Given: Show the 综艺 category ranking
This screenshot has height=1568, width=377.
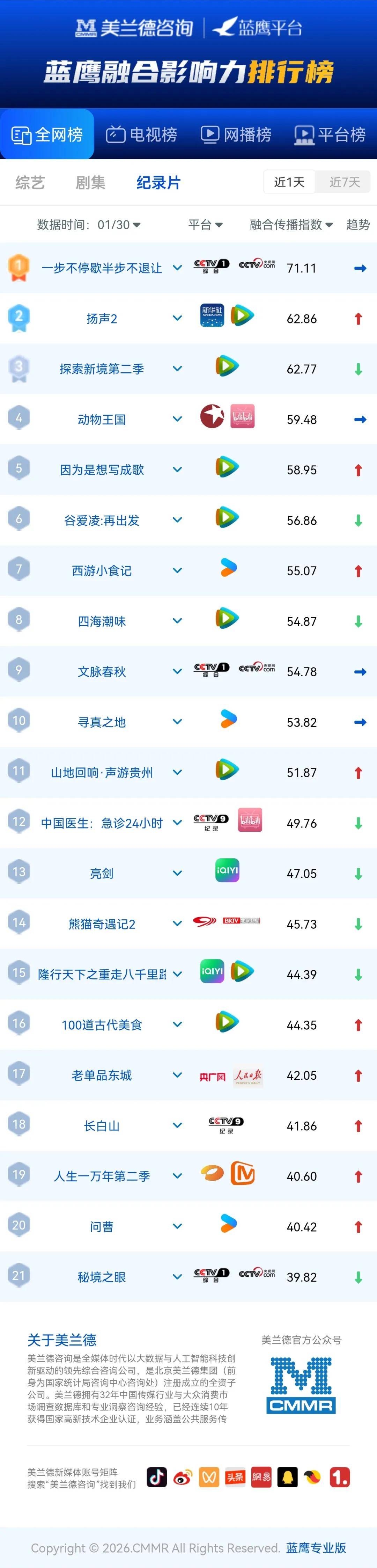Looking at the screenshot, I should tap(30, 182).
